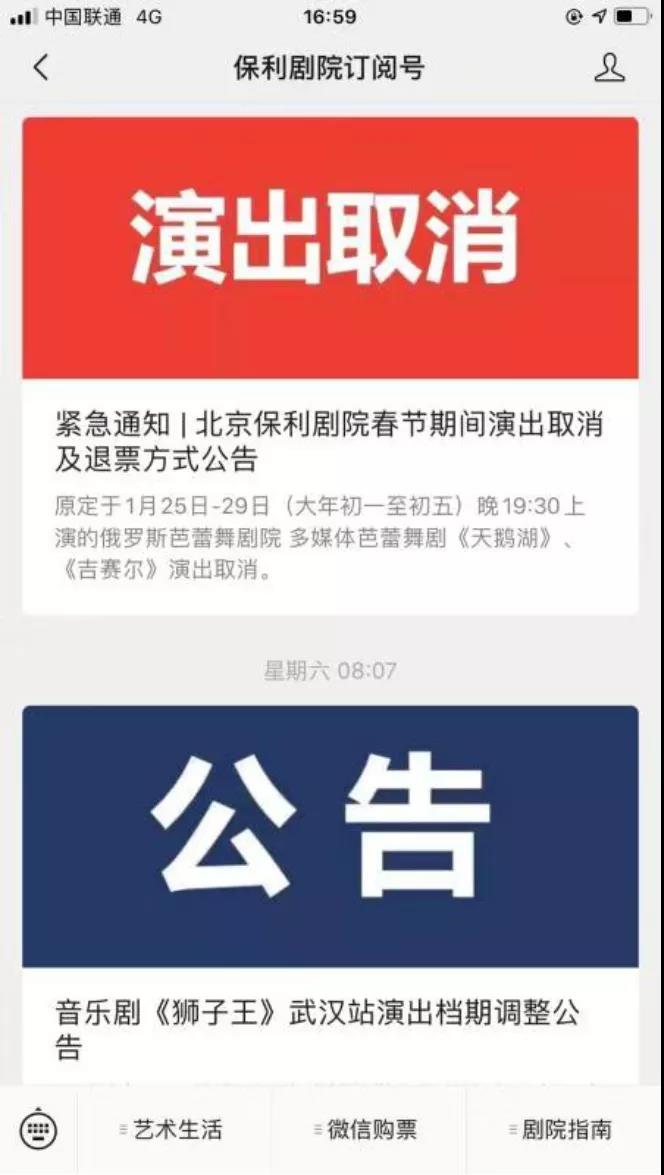The width and height of the screenshot is (664, 1175).
Task: Expand the 艺术生活 menu
Action: pyautogui.click(x=173, y=1129)
